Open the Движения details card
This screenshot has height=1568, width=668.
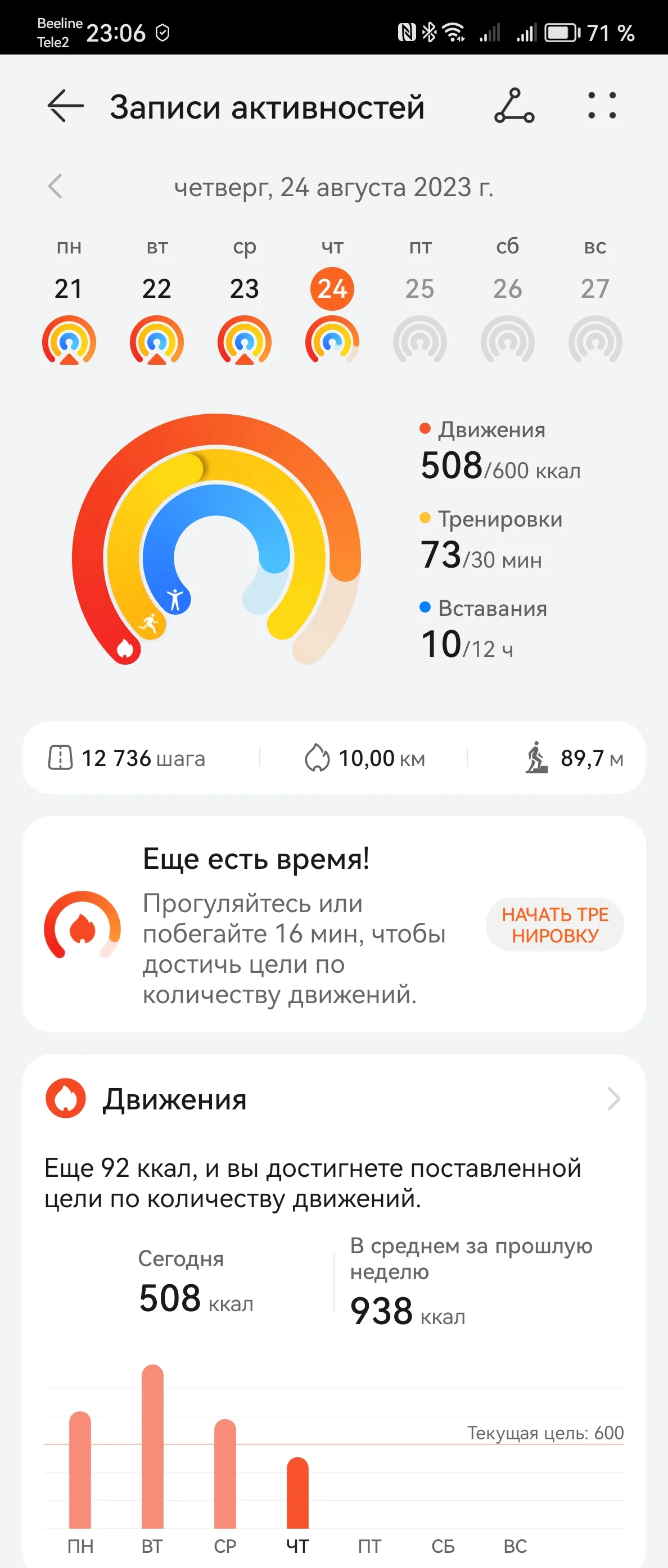pyautogui.click(x=333, y=1099)
